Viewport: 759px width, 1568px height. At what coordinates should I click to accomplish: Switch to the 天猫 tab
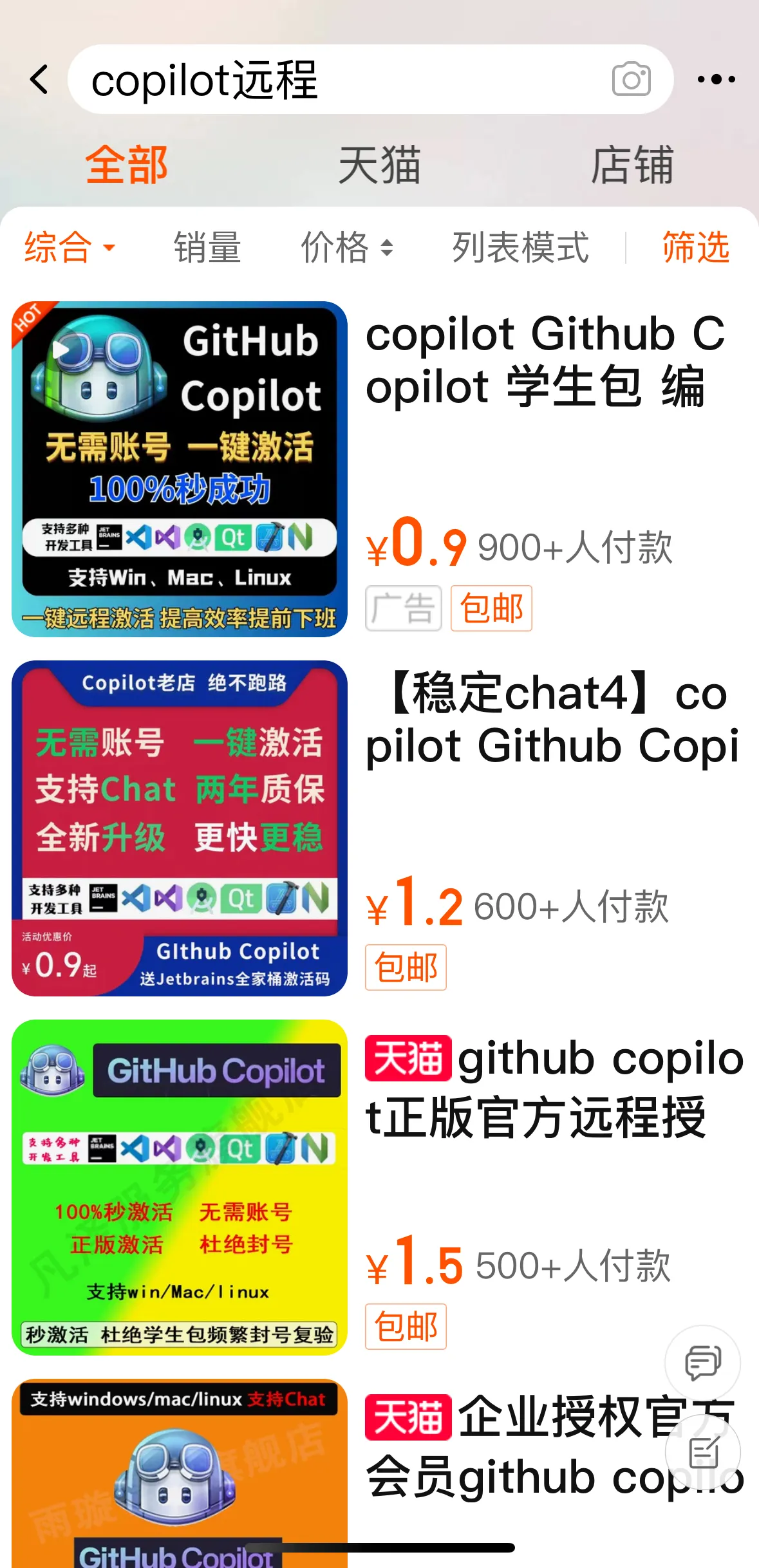point(379,165)
